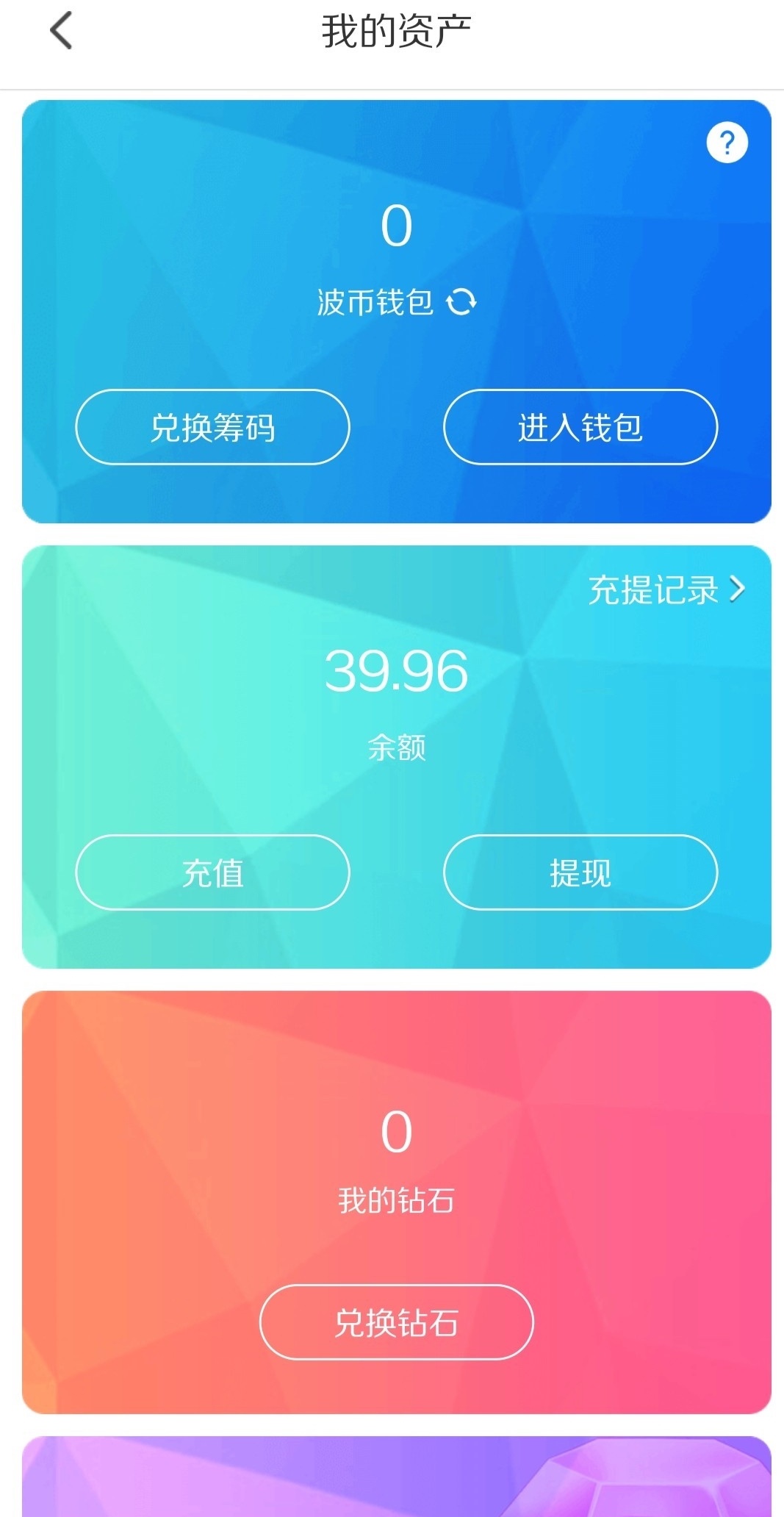View 充提记录 history

[x=666, y=589]
